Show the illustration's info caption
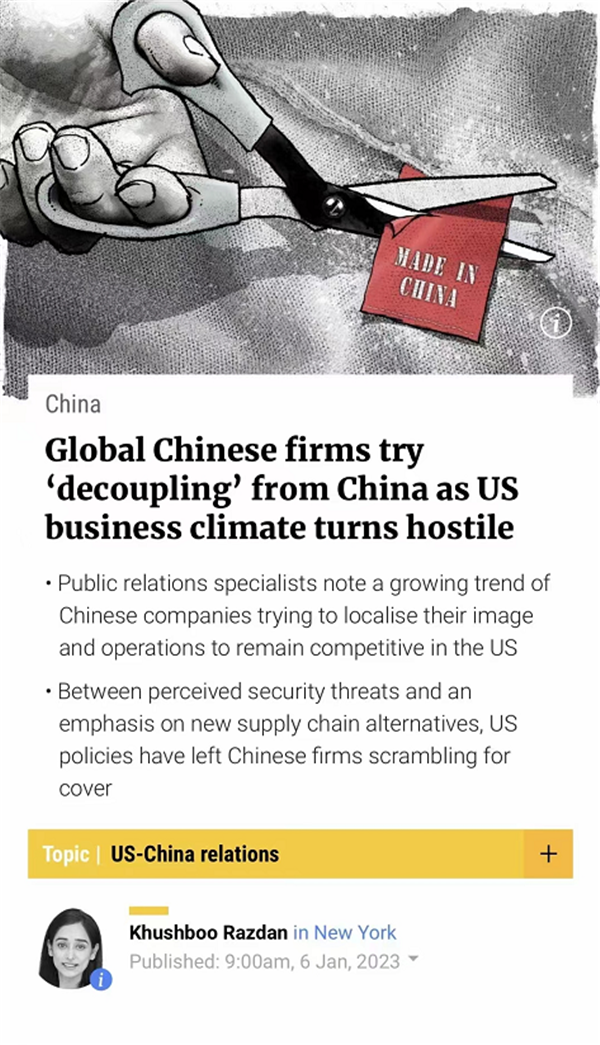The width and height of the screenshot is (600, 1045). (x=555, y=324)
